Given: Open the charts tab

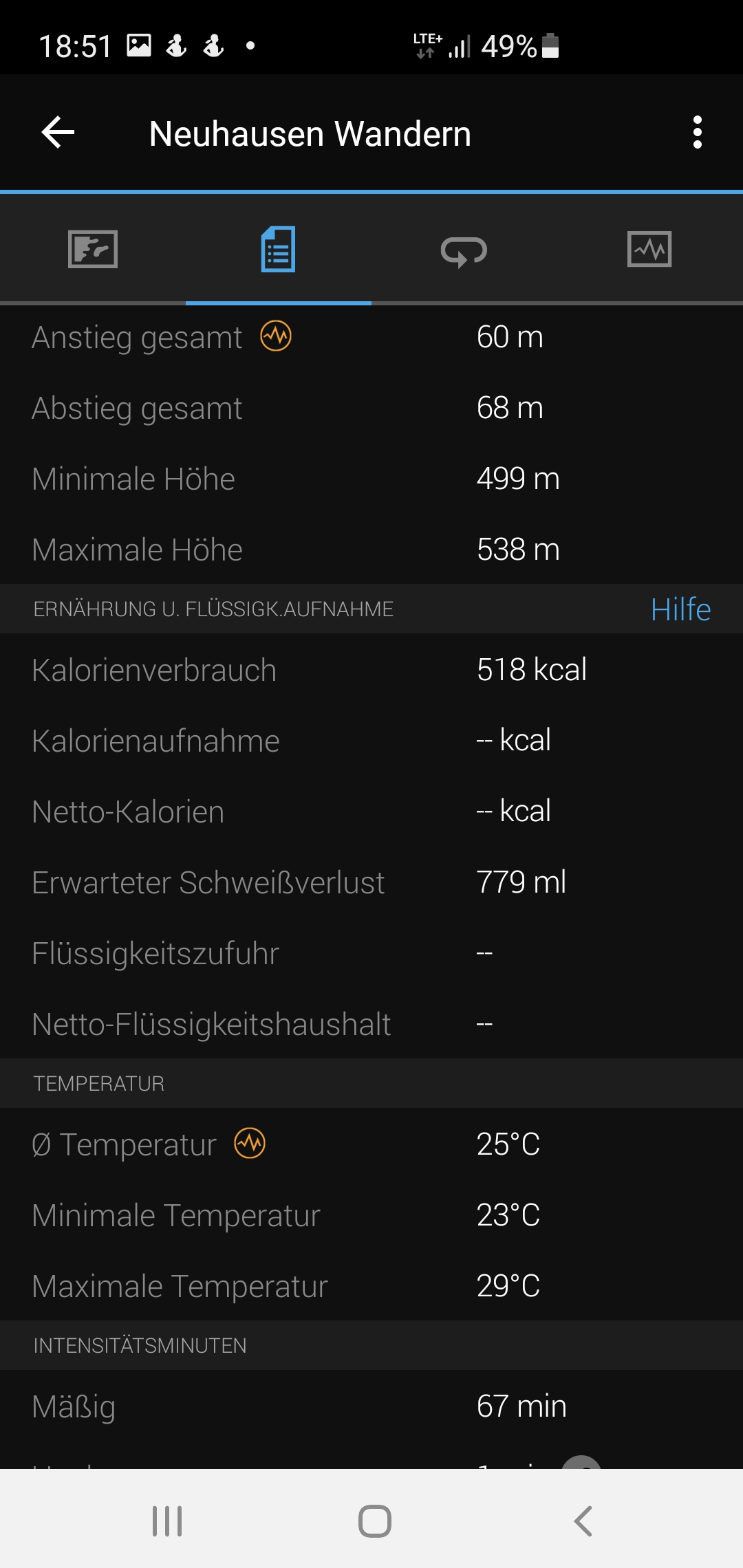Looking at the screenshot, I should click(x=649, y=249).
